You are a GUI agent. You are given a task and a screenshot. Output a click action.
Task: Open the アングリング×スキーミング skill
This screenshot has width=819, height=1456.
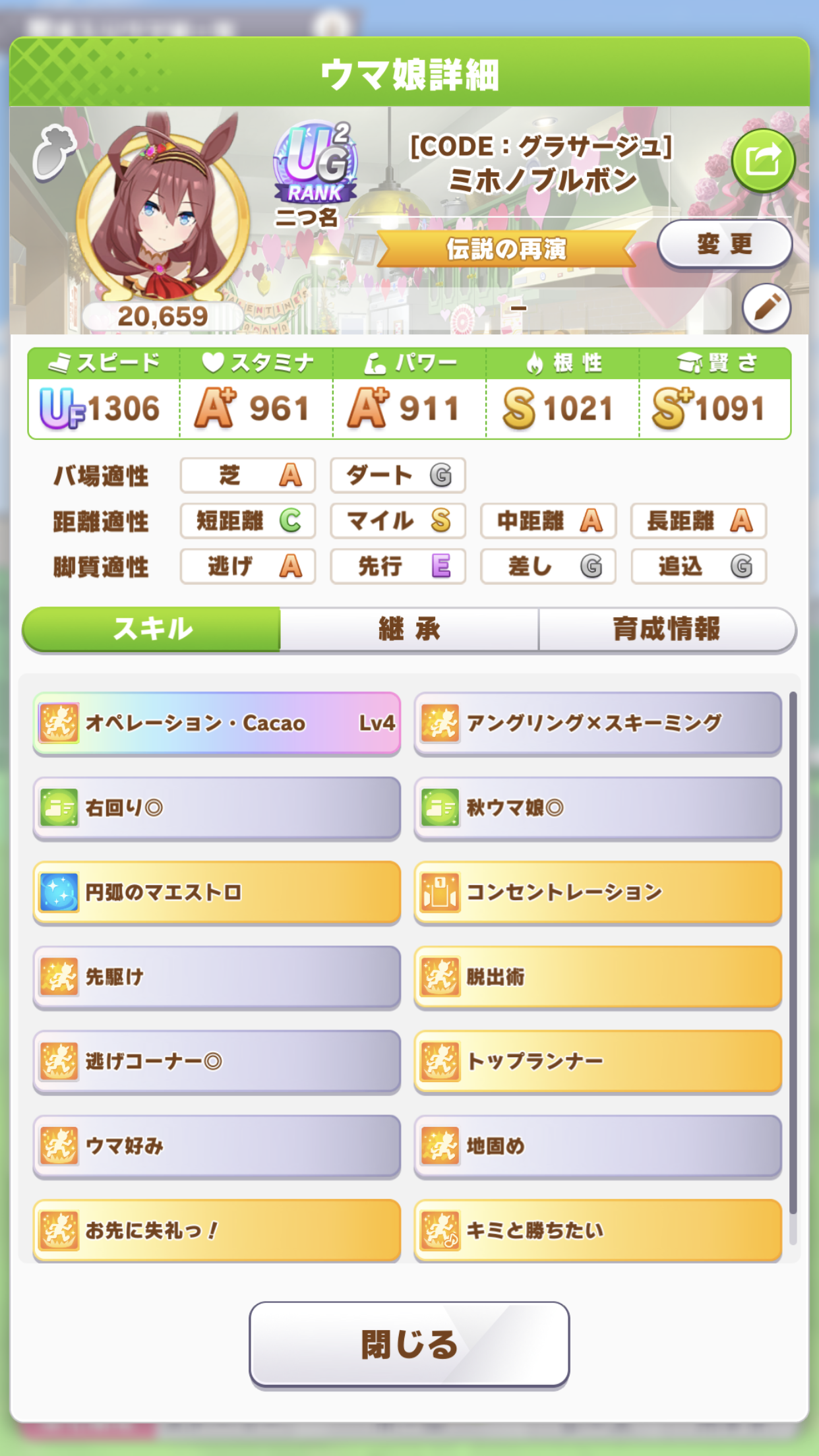pos(597,723)
